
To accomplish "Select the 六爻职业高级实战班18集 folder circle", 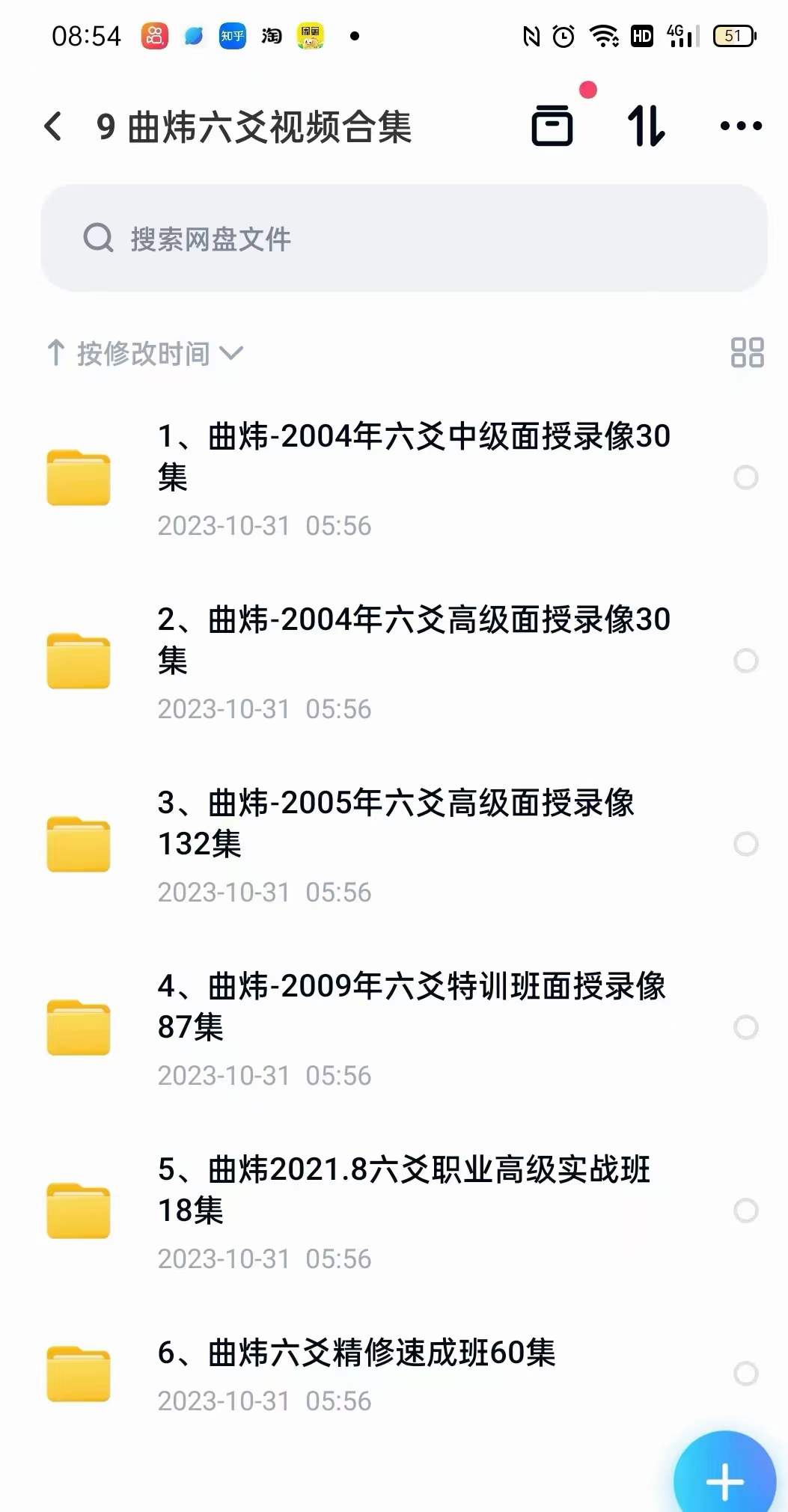I will pyautogui.click(x=746, y=1210).
